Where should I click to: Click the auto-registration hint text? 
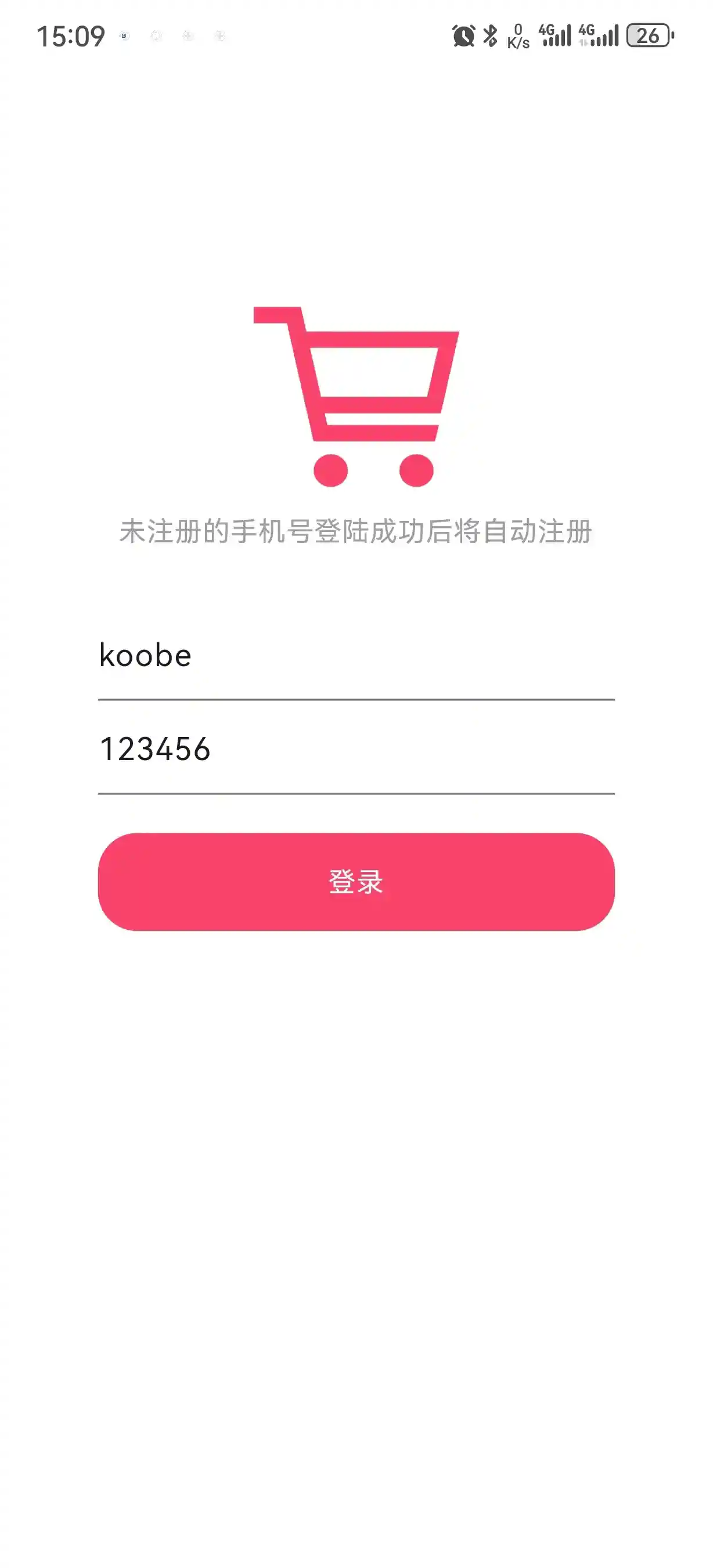[356, 531]
